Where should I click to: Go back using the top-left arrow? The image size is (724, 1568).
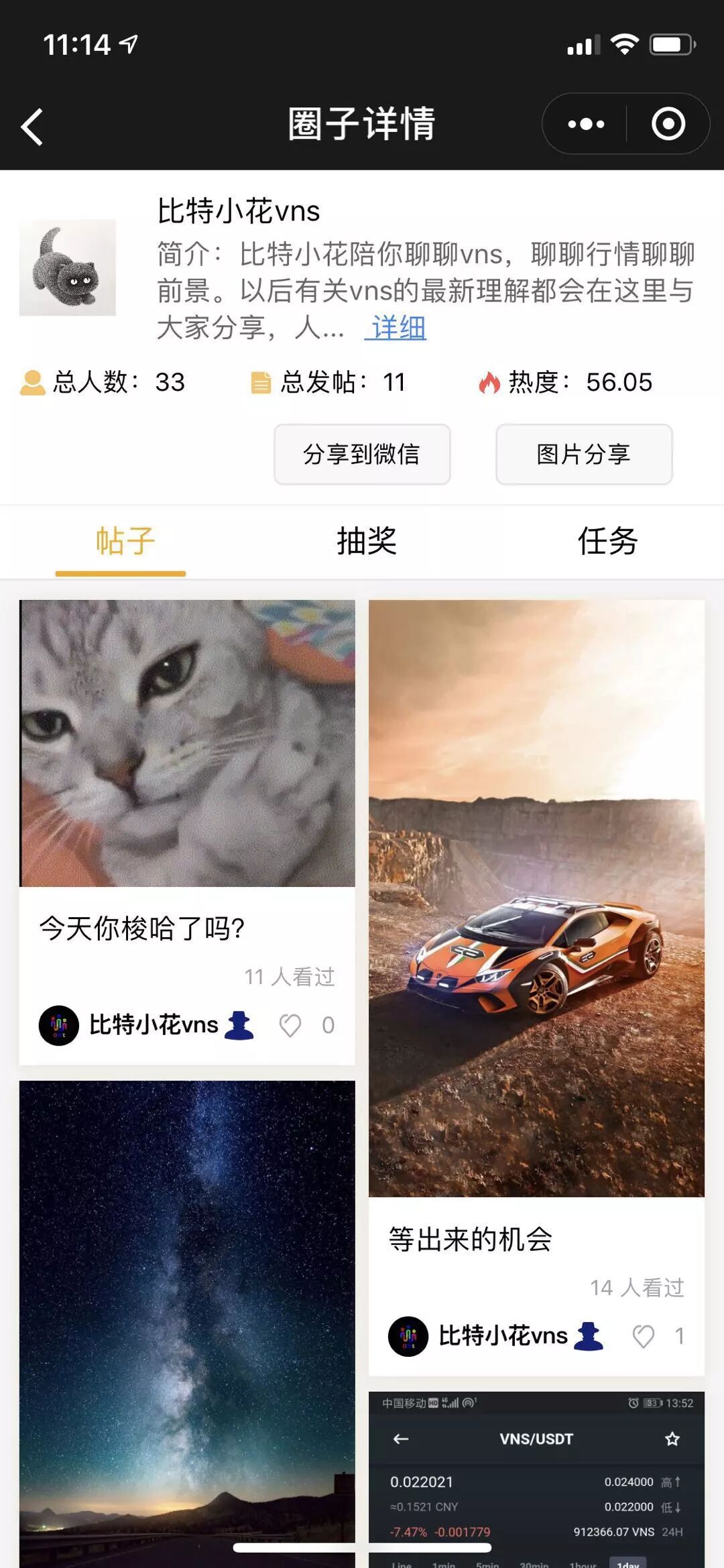tap(32, 126)
